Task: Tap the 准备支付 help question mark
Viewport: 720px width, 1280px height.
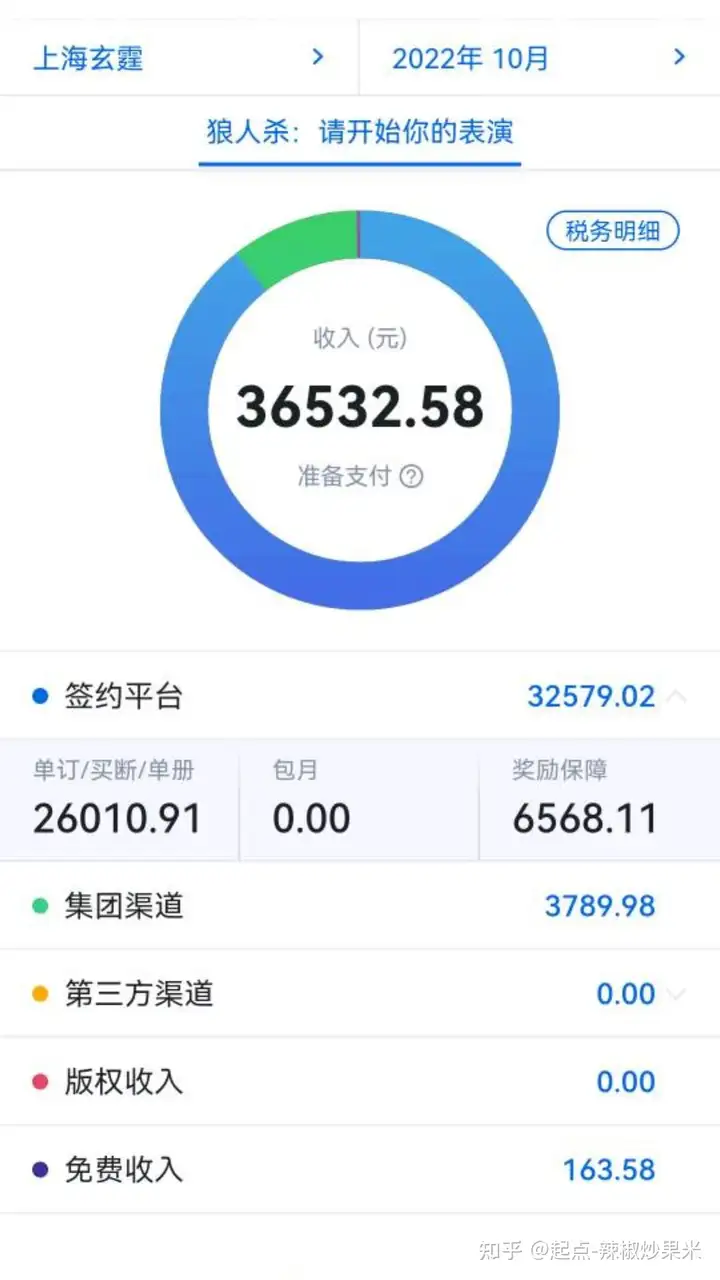Action: pos(411,476)
